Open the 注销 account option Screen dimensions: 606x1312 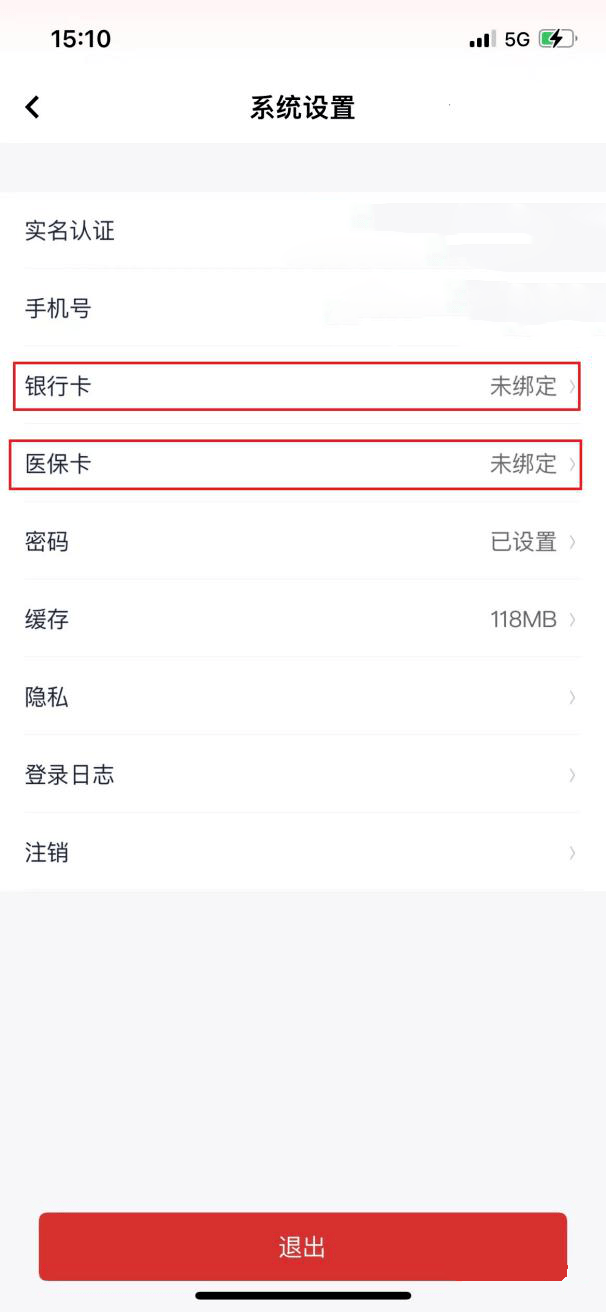pos(300,853)
